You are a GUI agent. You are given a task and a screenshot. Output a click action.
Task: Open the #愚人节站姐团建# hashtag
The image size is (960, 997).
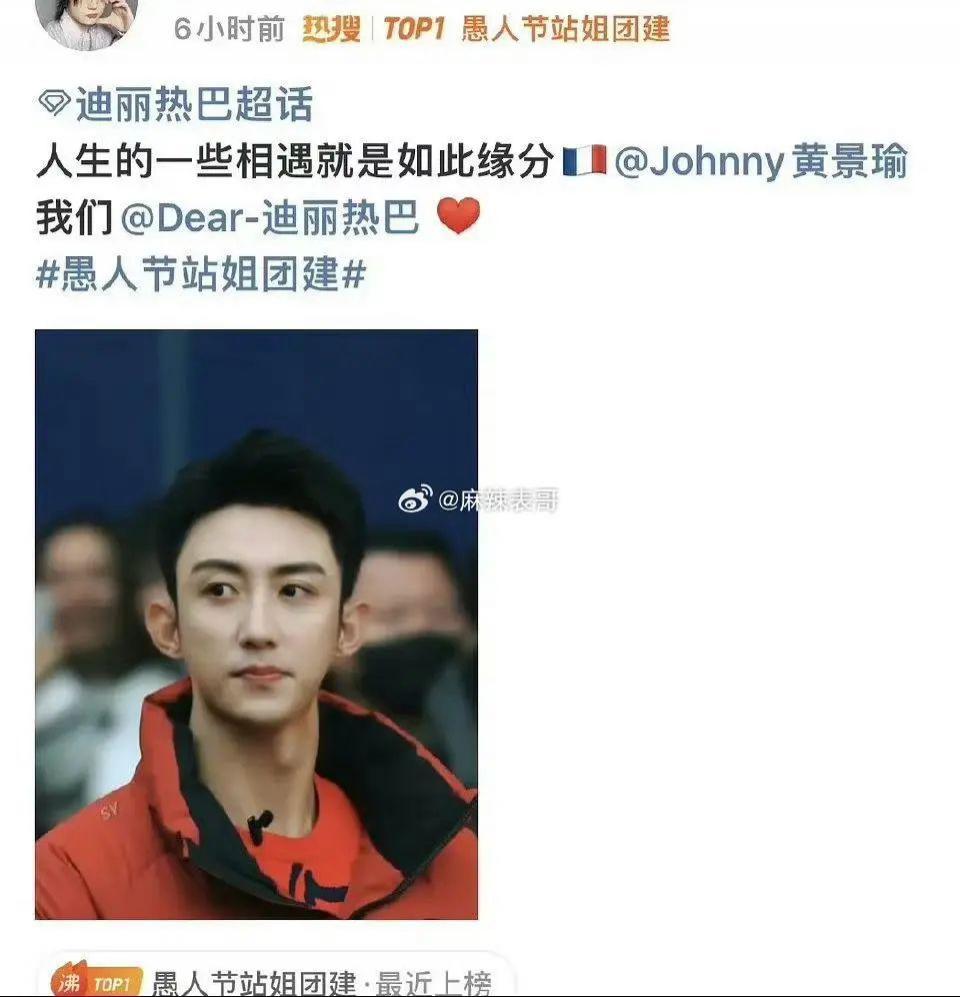(200, 273)
